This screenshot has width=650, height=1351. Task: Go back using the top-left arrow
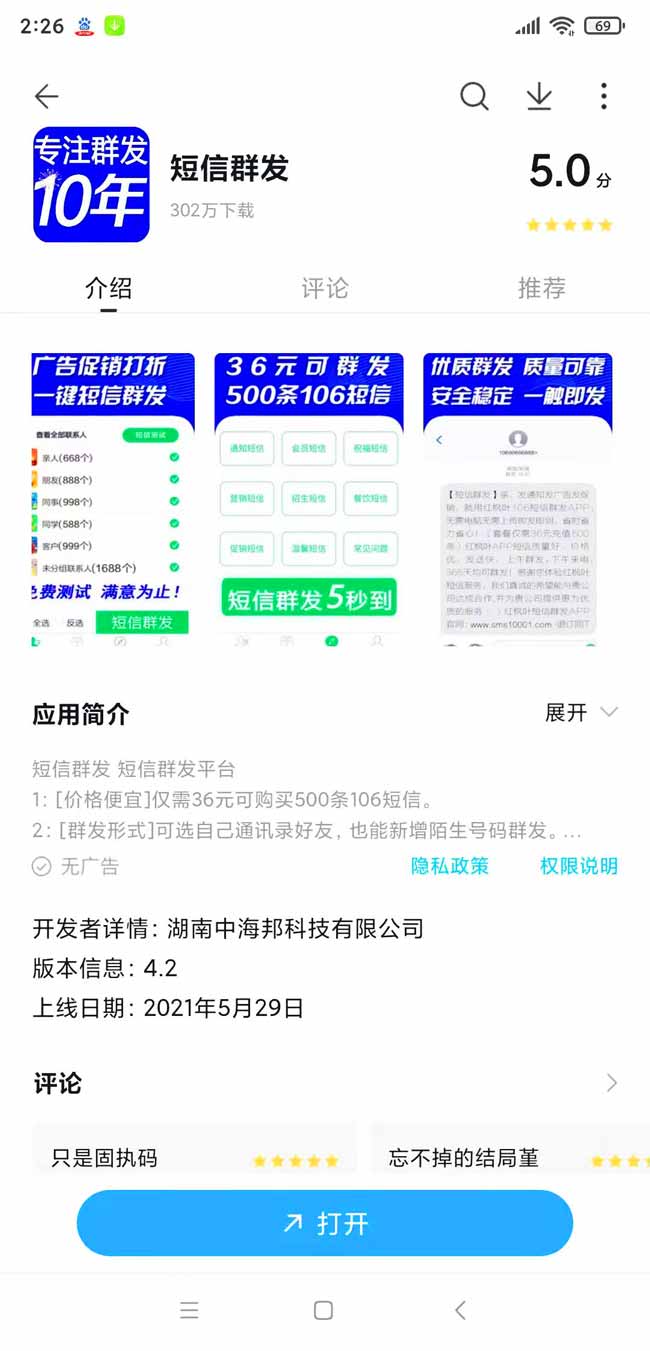coord(47,96)
